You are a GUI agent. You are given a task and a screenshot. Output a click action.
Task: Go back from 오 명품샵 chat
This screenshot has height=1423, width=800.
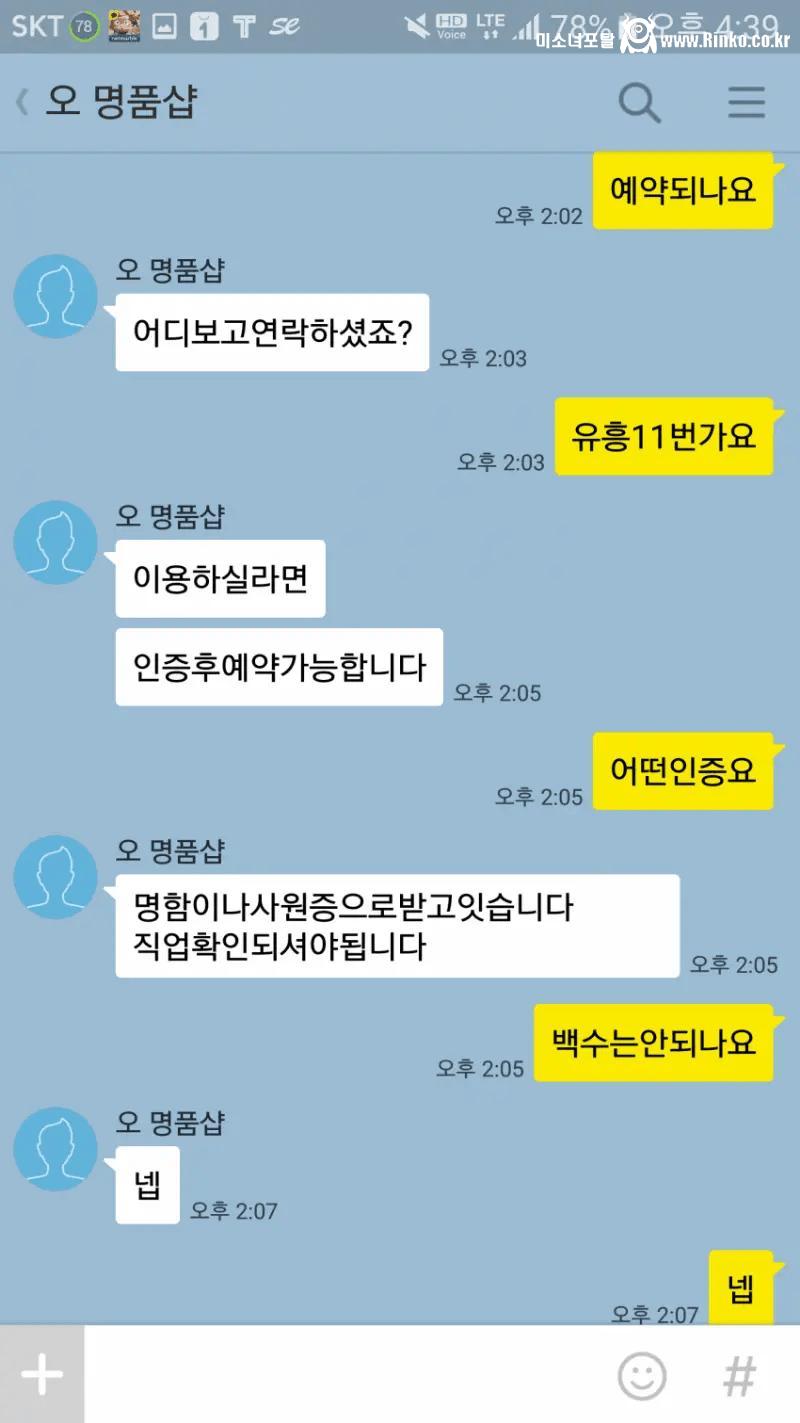pyautogui.click(x=22, y=102)
